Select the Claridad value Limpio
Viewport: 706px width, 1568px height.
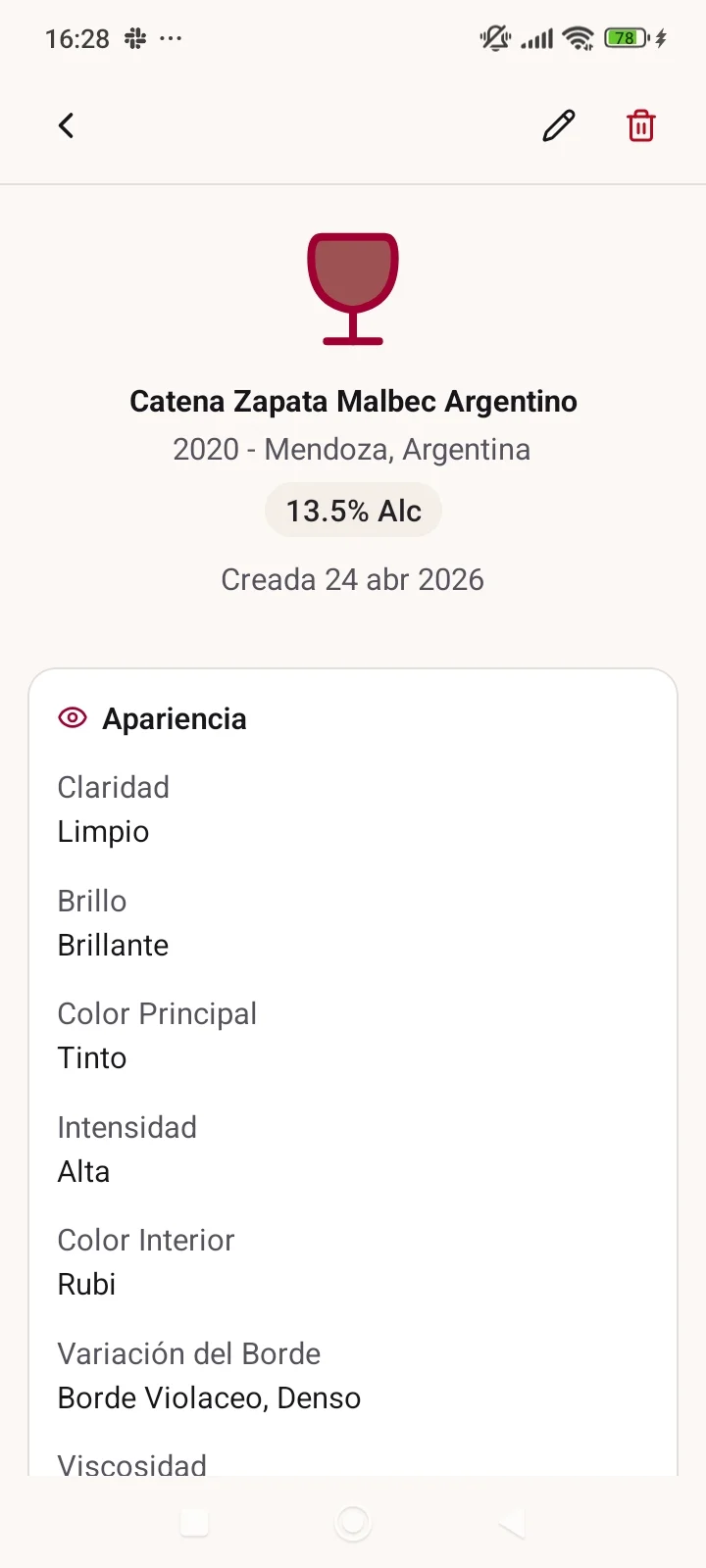[103, 831]
